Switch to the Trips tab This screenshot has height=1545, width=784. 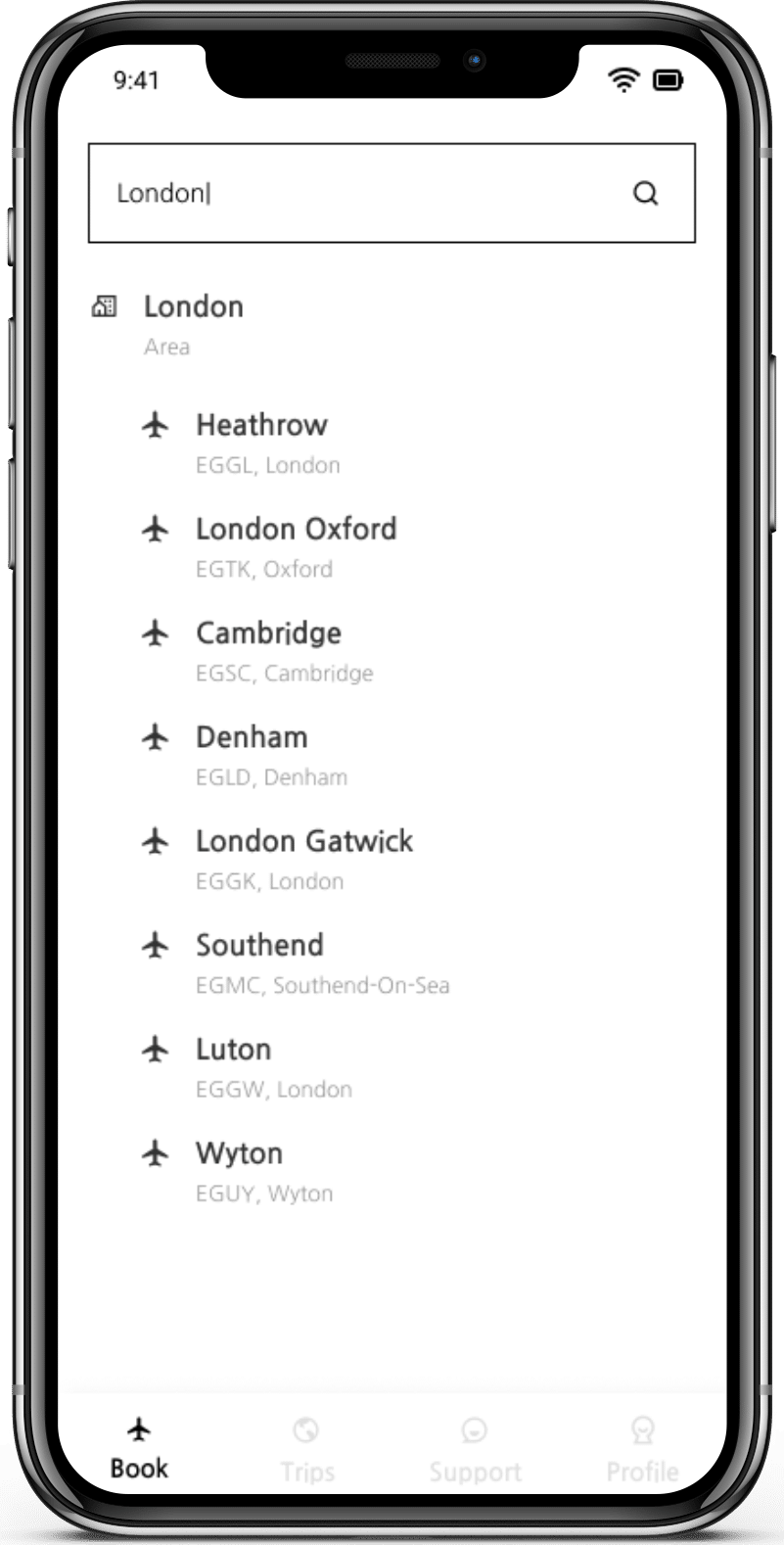click(306, 1450)
